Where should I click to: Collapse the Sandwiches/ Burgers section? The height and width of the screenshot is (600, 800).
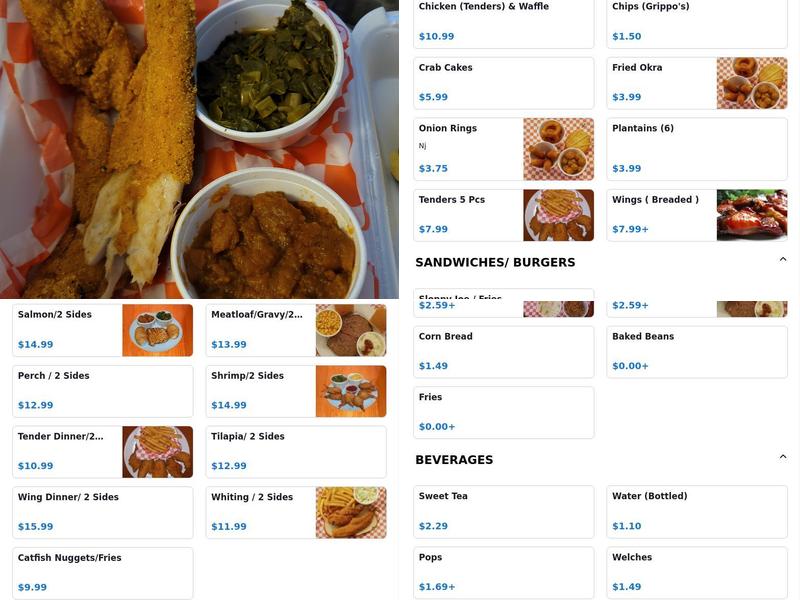pyautogui.click(x=783, y=260)
